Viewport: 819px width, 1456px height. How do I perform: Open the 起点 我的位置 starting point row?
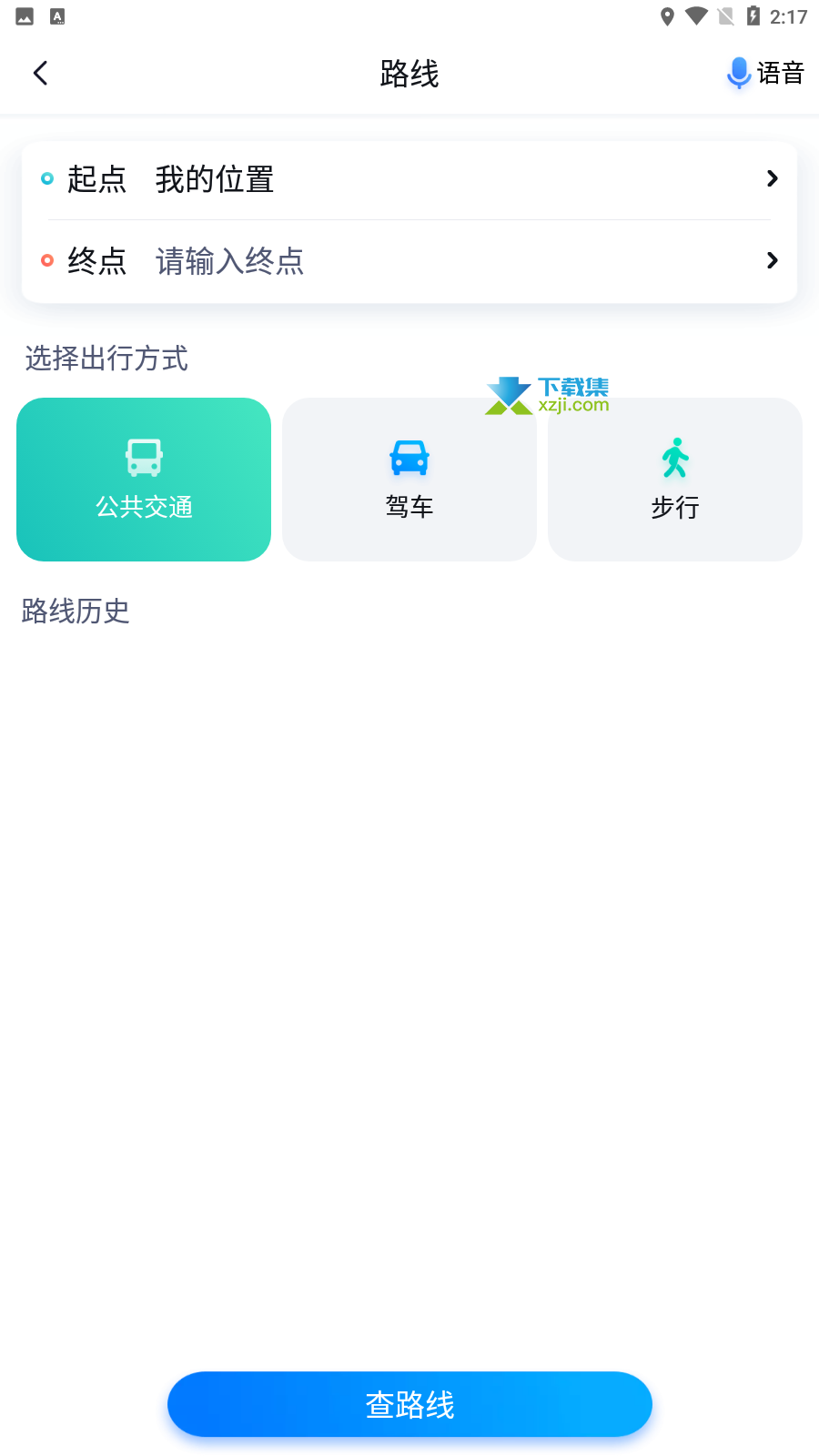click(409, 179)
